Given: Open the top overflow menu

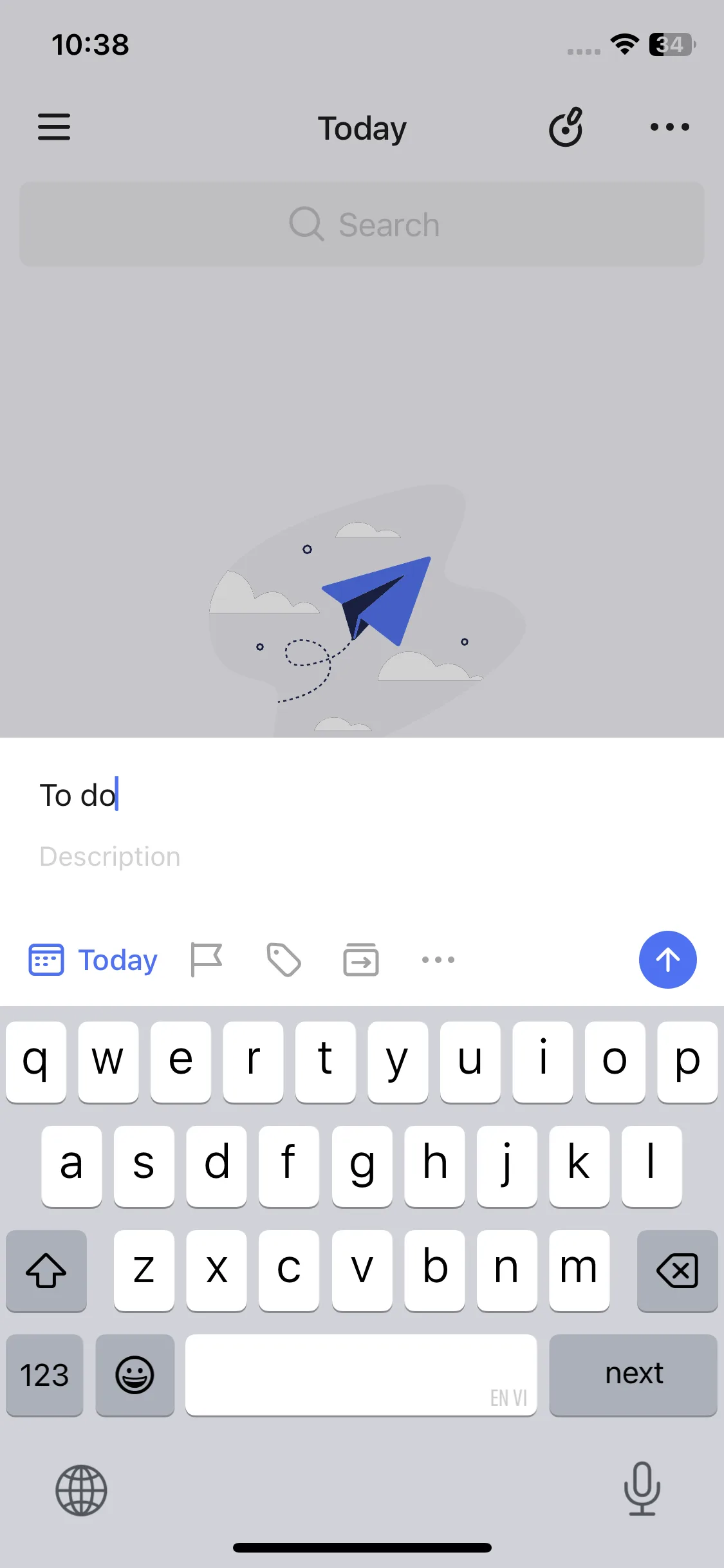Looking at the screenshot, I should 669,127.
